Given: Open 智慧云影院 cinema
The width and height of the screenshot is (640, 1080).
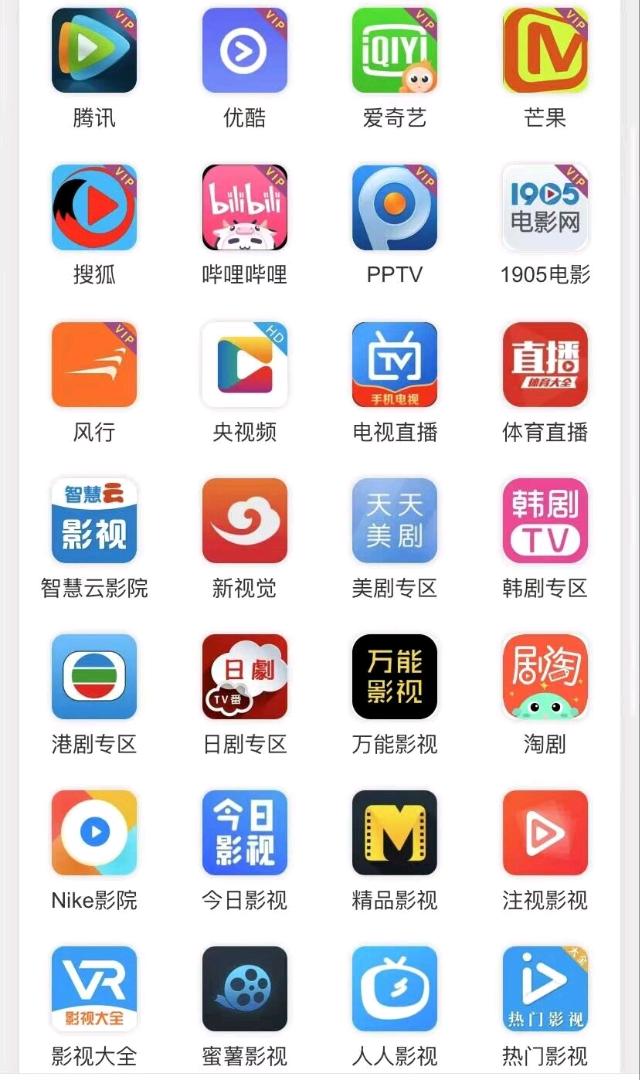Looking at the screenshot, I should pyautogui.click(x=94, y=520).
